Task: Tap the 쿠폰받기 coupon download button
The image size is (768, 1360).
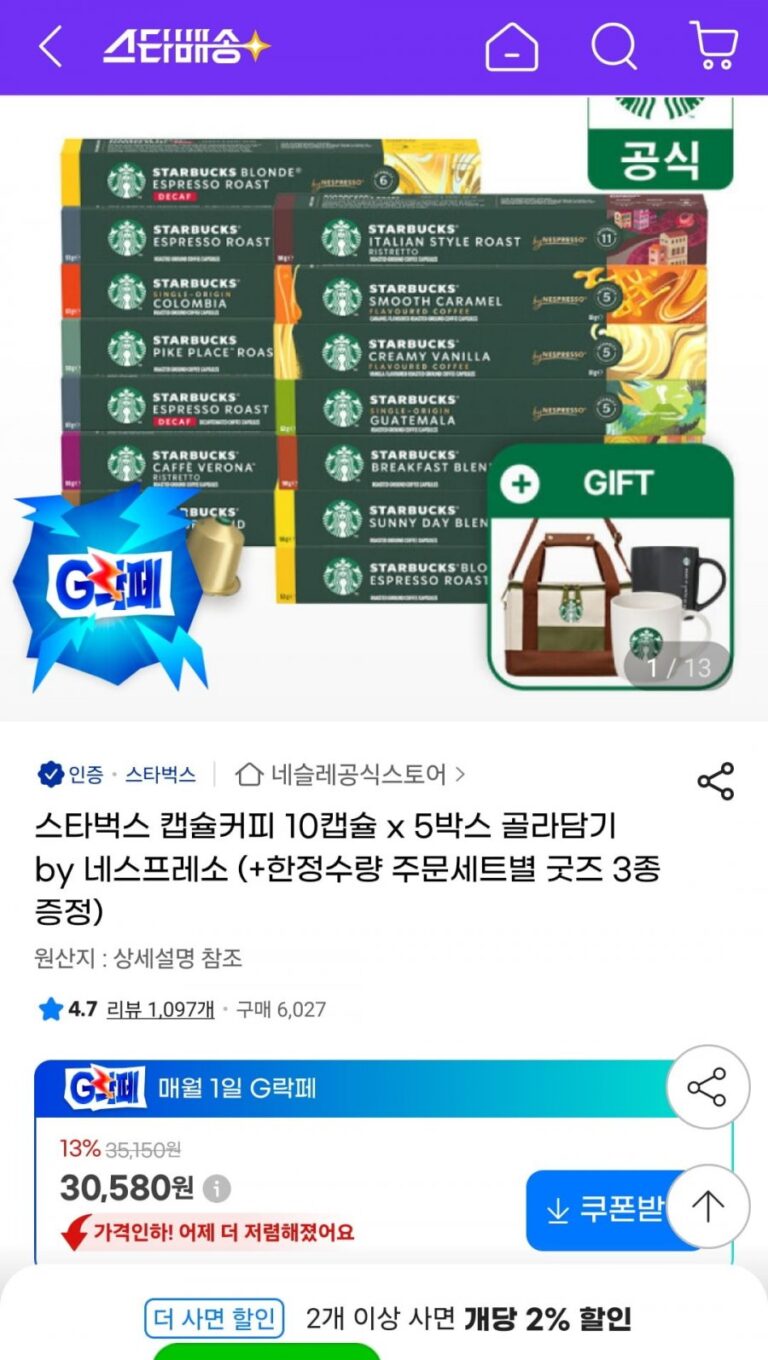Action: [x=600, y=1210]
